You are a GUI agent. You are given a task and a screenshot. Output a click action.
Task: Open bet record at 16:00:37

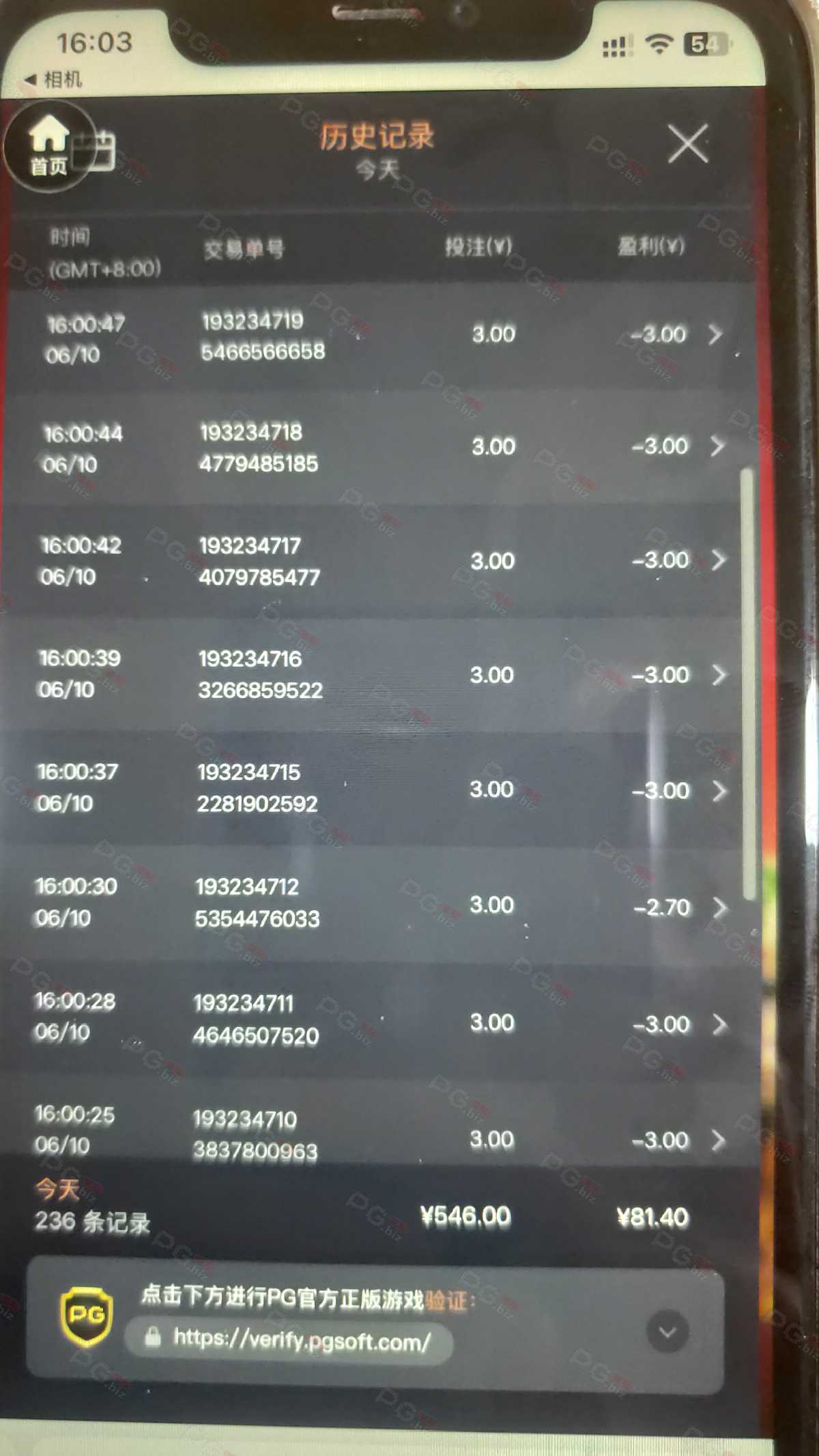(x=719, y=791)
